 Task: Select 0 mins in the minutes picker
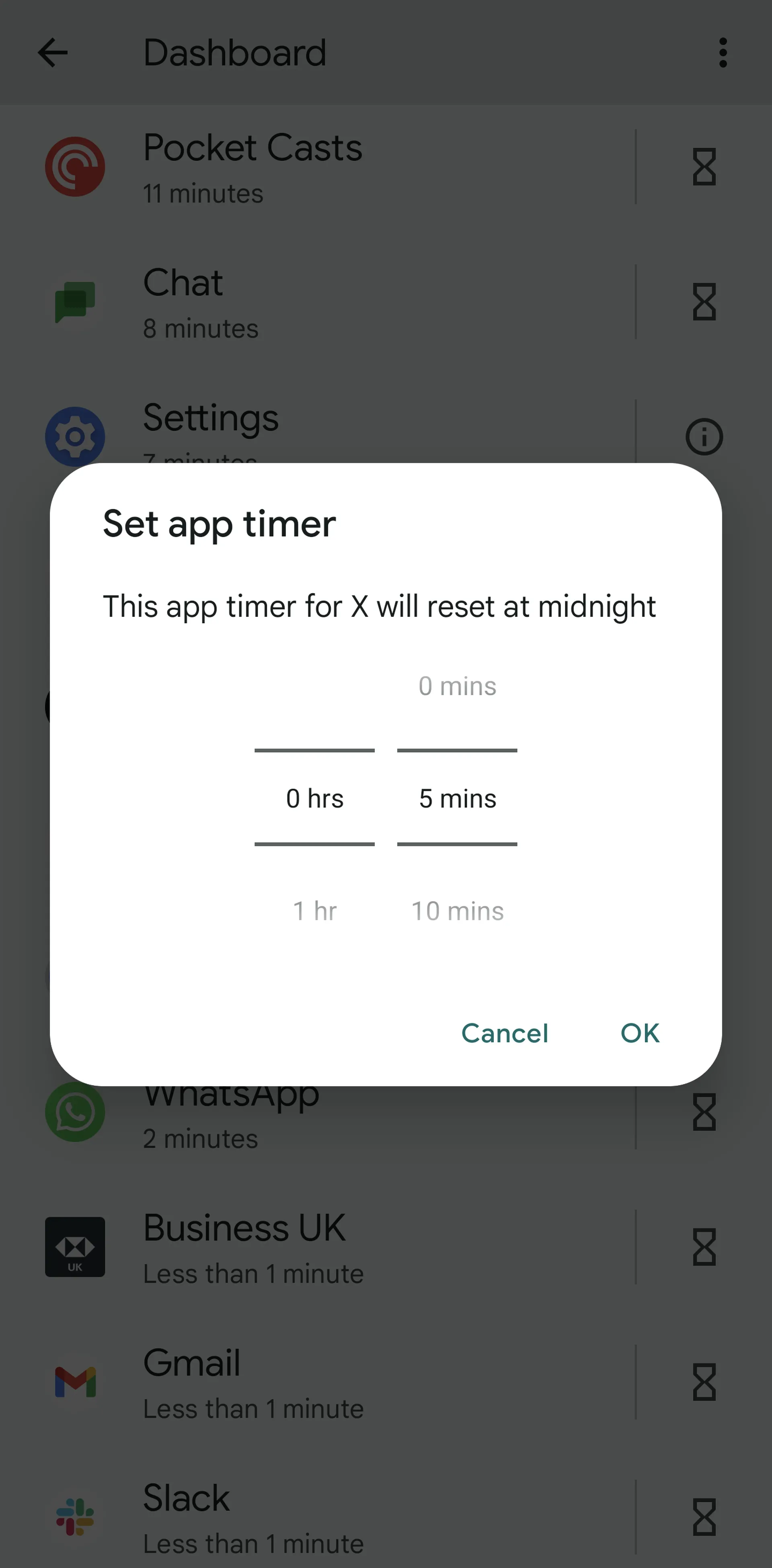457,686
